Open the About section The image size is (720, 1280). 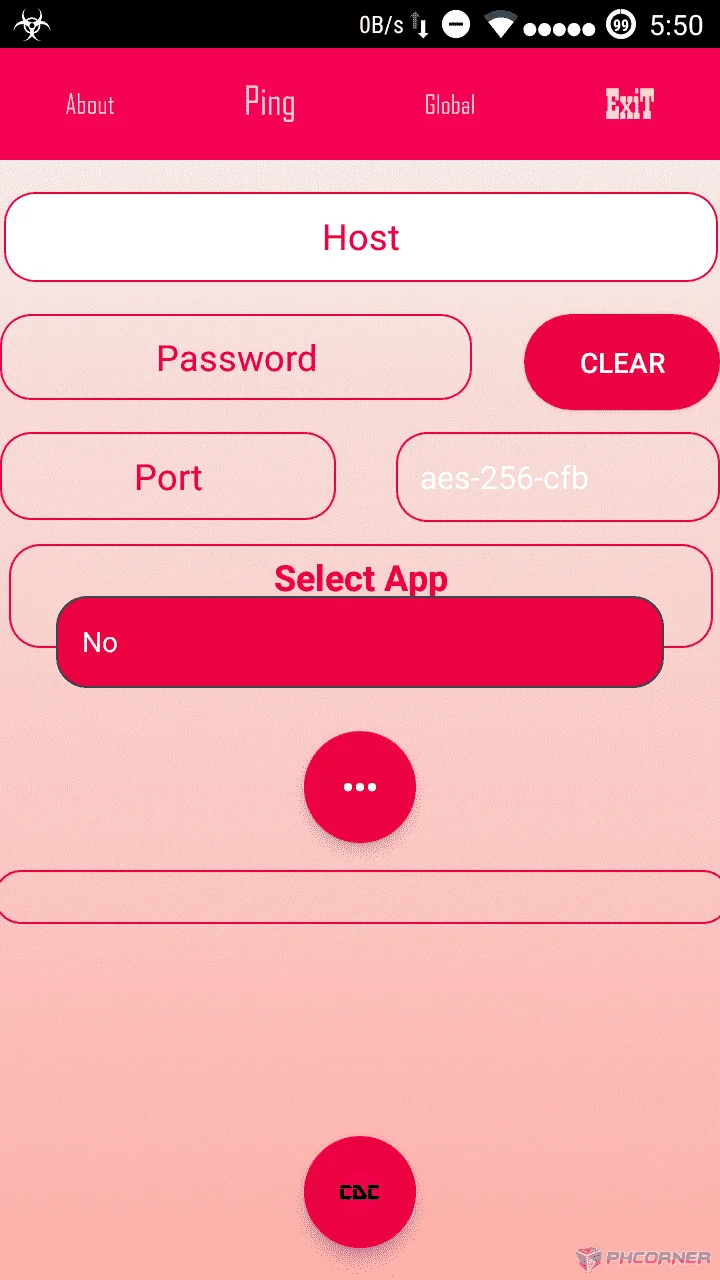pos(90,104)
